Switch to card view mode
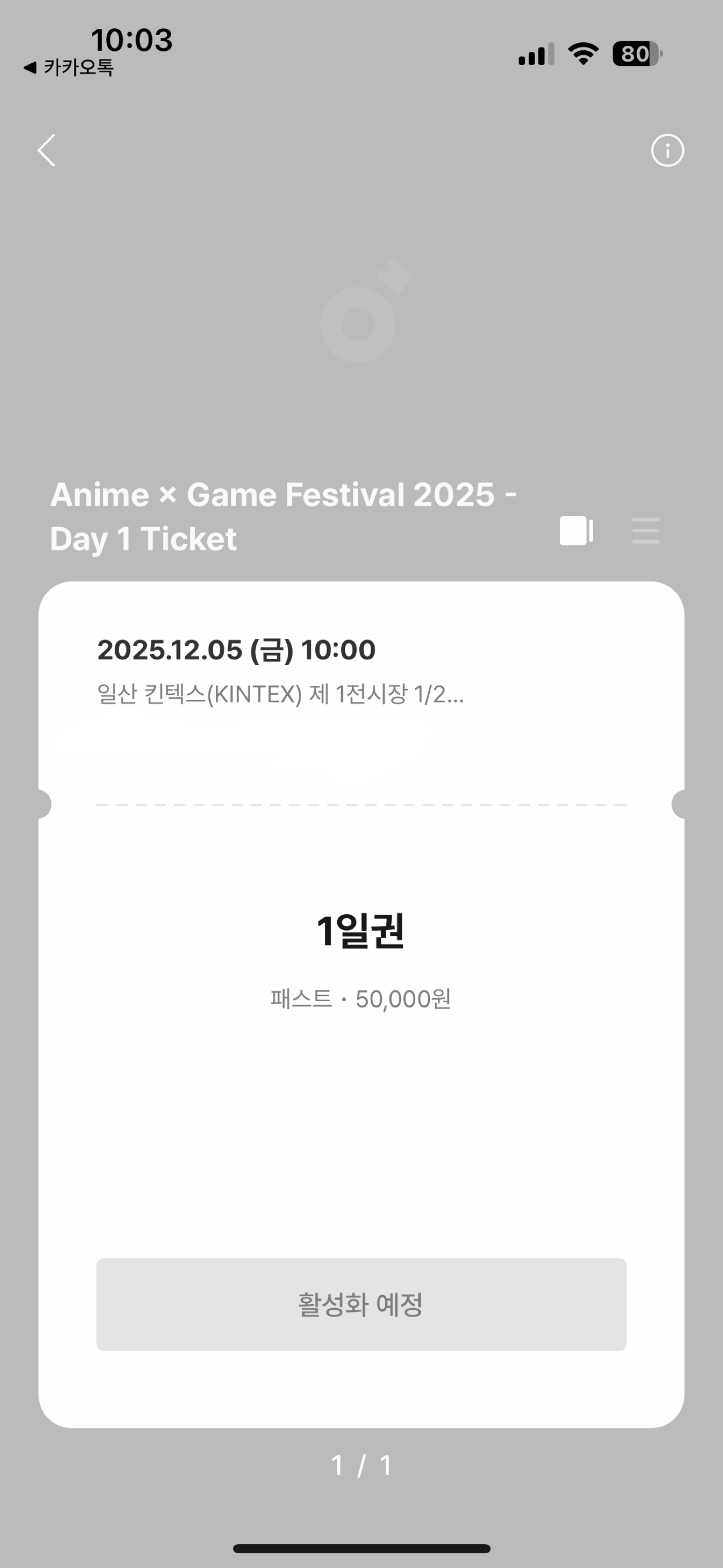723x1568 pixels. pos(576,531)
